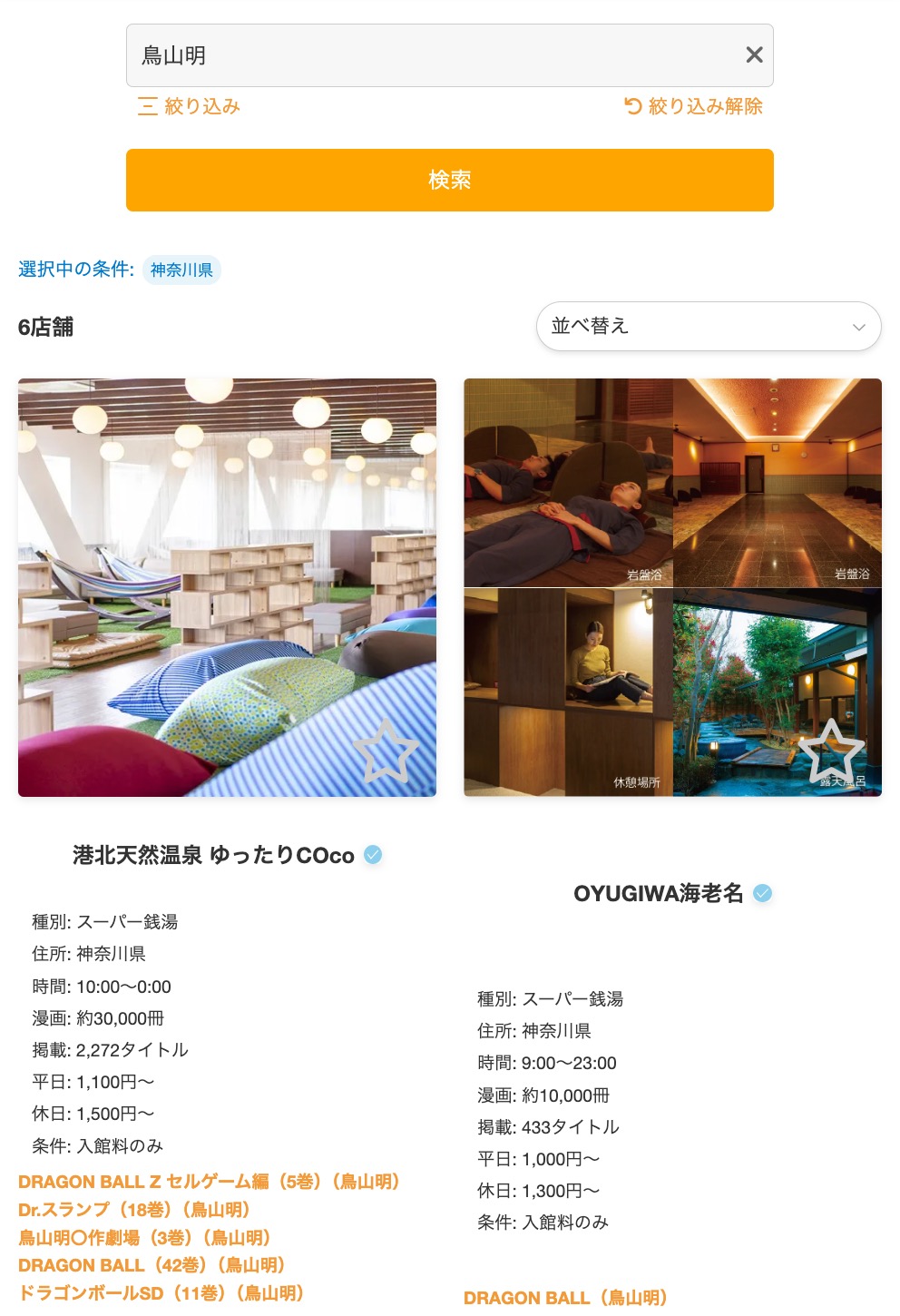The height and width of the screenshot is (1316, 900).
Task: Open DRAGON BALL Z セルゲーム編 (5巻) link
Action: point(209,1182)
